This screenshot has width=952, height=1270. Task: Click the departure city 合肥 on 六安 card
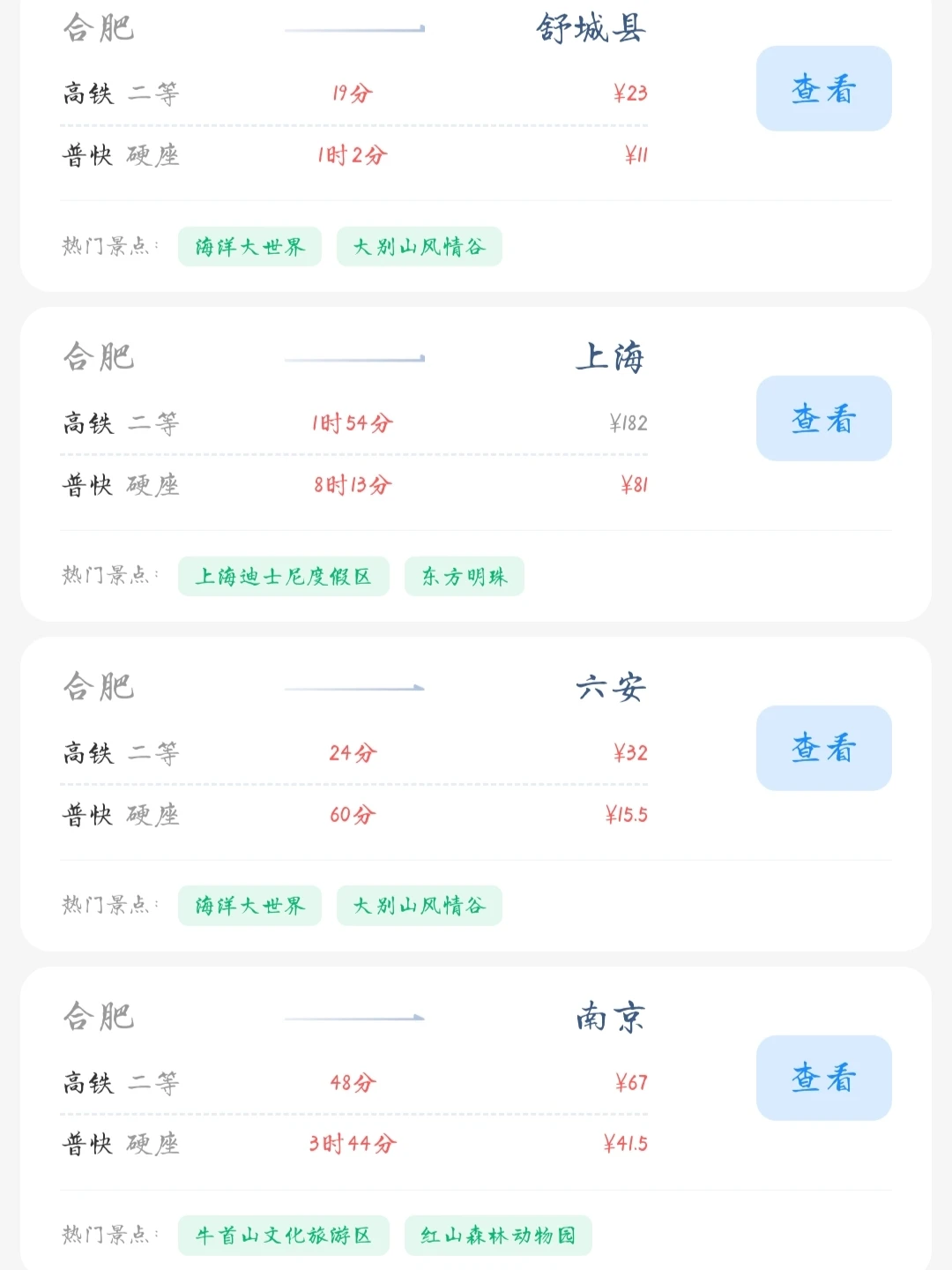point(100,687)
